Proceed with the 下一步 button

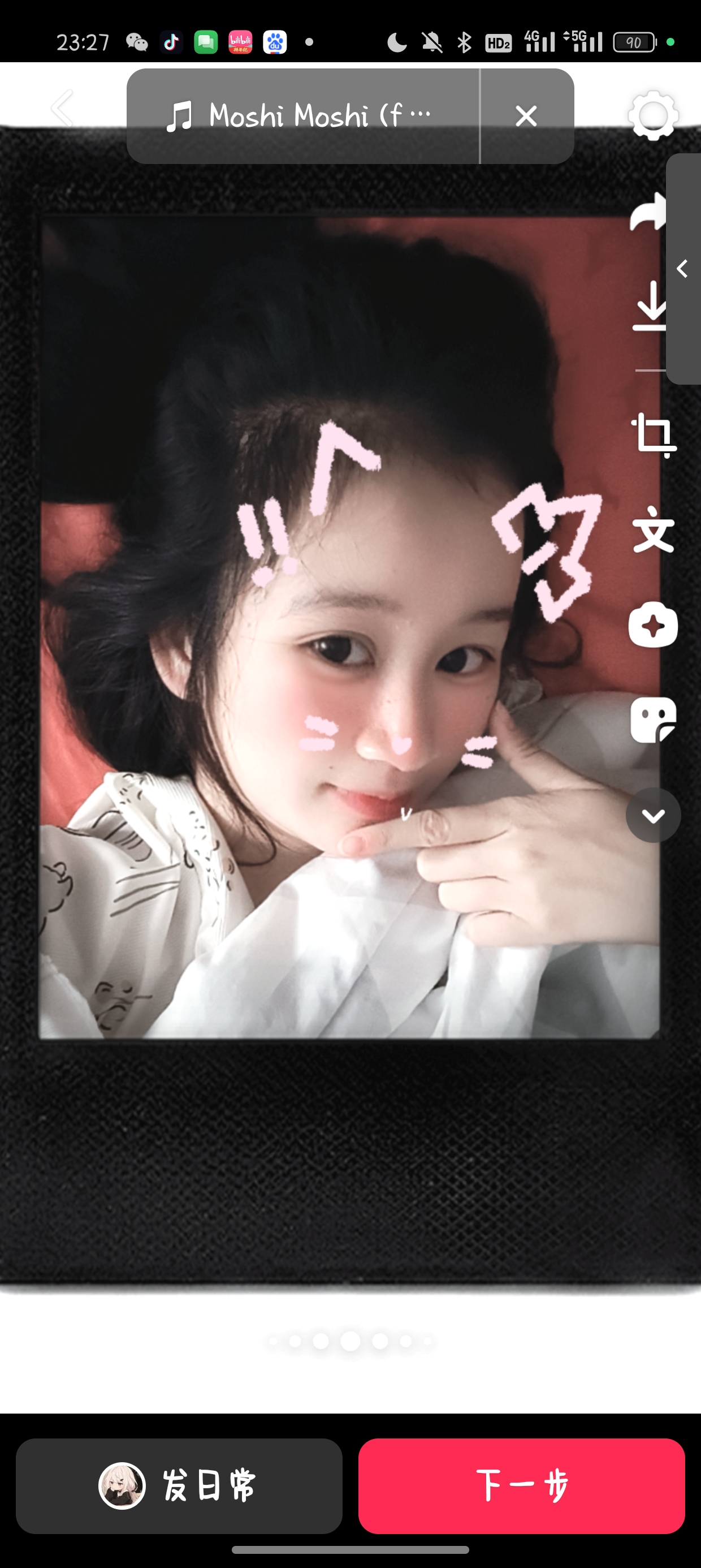tap(521, 1486)
